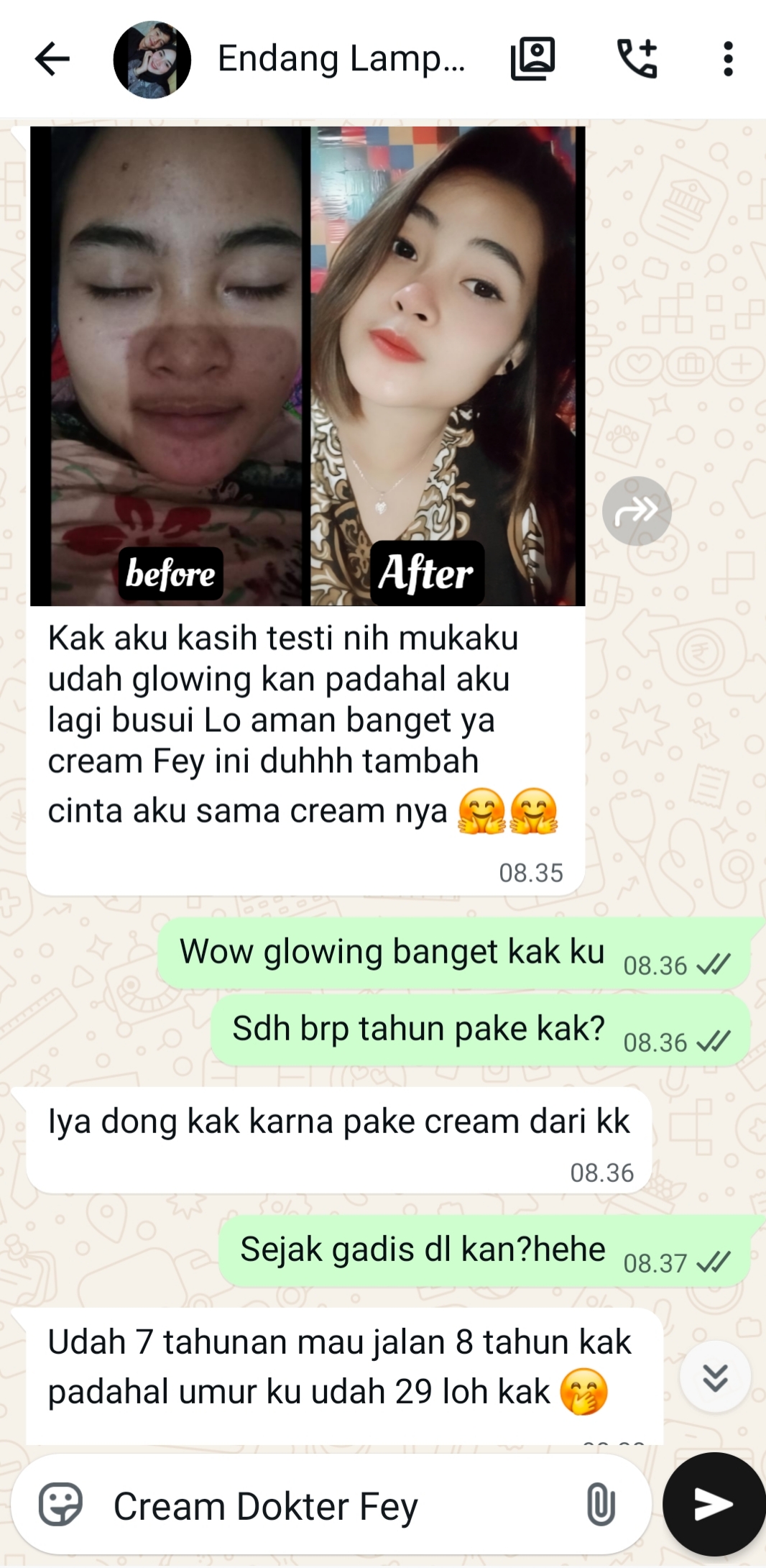Open the three-dot overflow menu
This screenshot has width=766, height=1568.
pos(728,59)
